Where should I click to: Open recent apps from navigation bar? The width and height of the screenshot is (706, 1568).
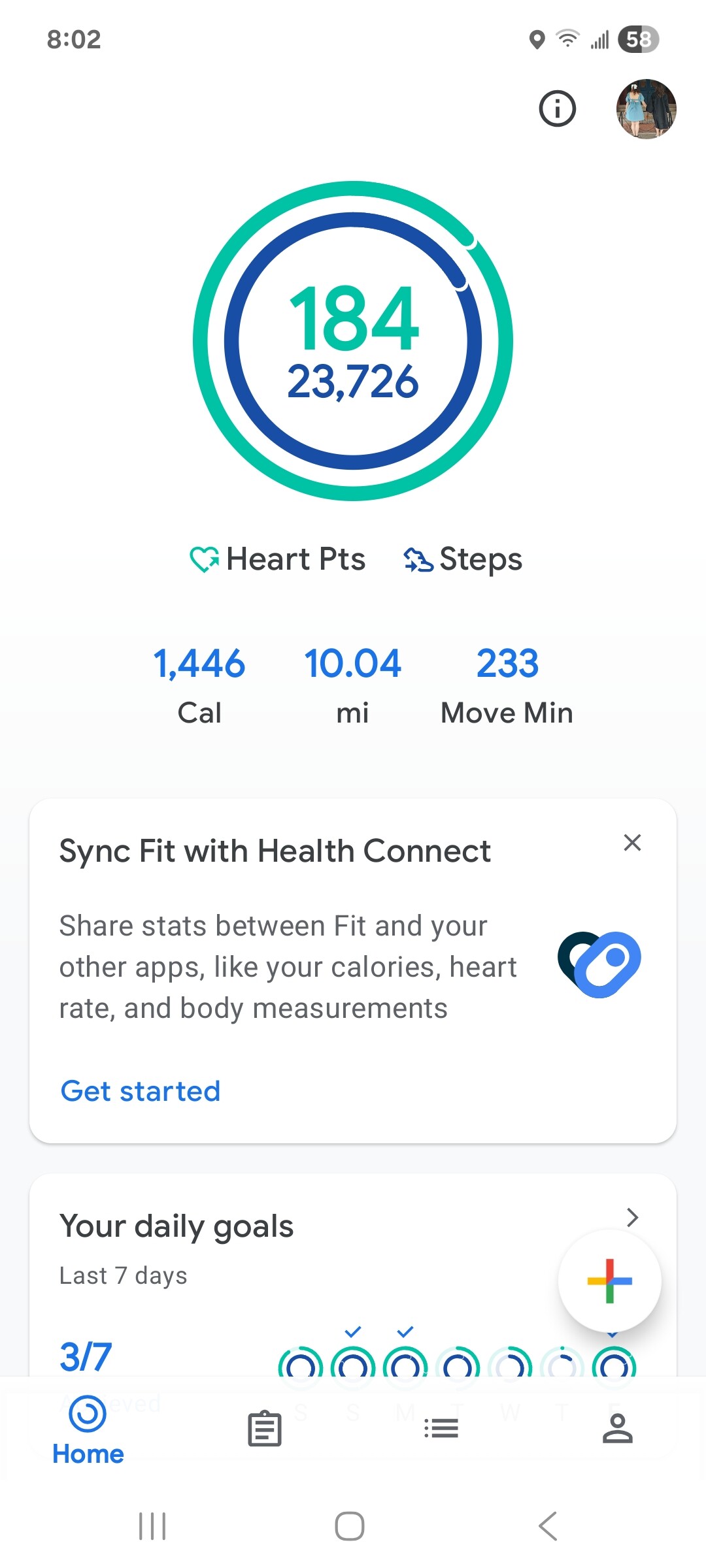[152, 1526]
